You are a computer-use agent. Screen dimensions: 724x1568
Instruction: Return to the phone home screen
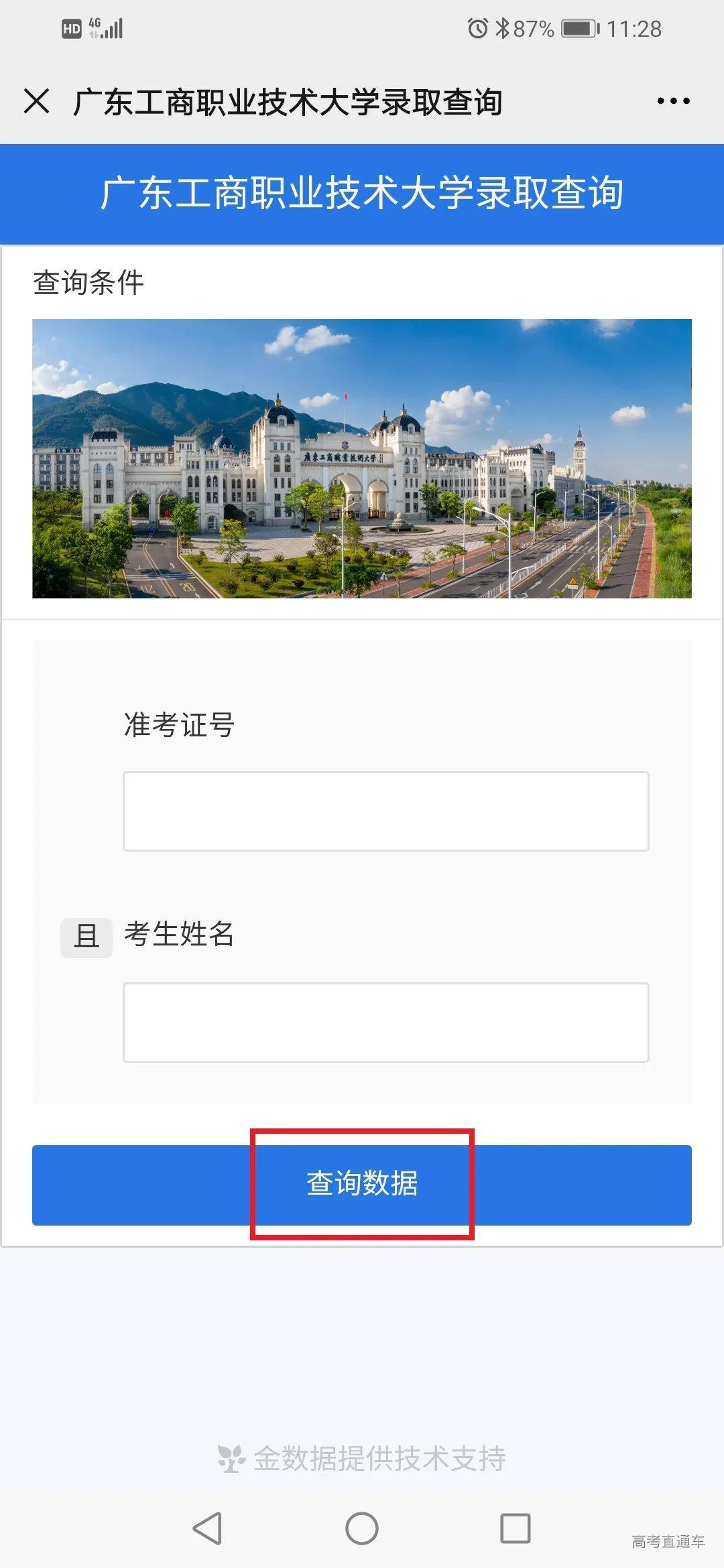tap(362, 1528)
